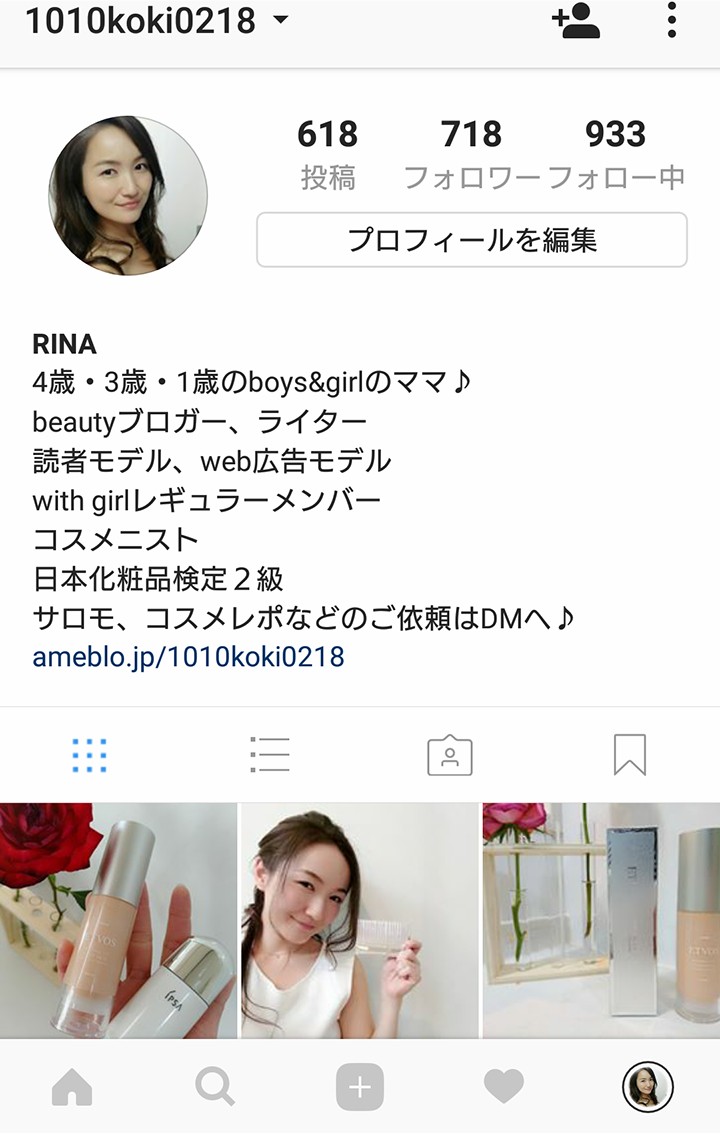
Task: Open the ameblo.jp/1010koki0218 link
Action: tap(188, 657)
